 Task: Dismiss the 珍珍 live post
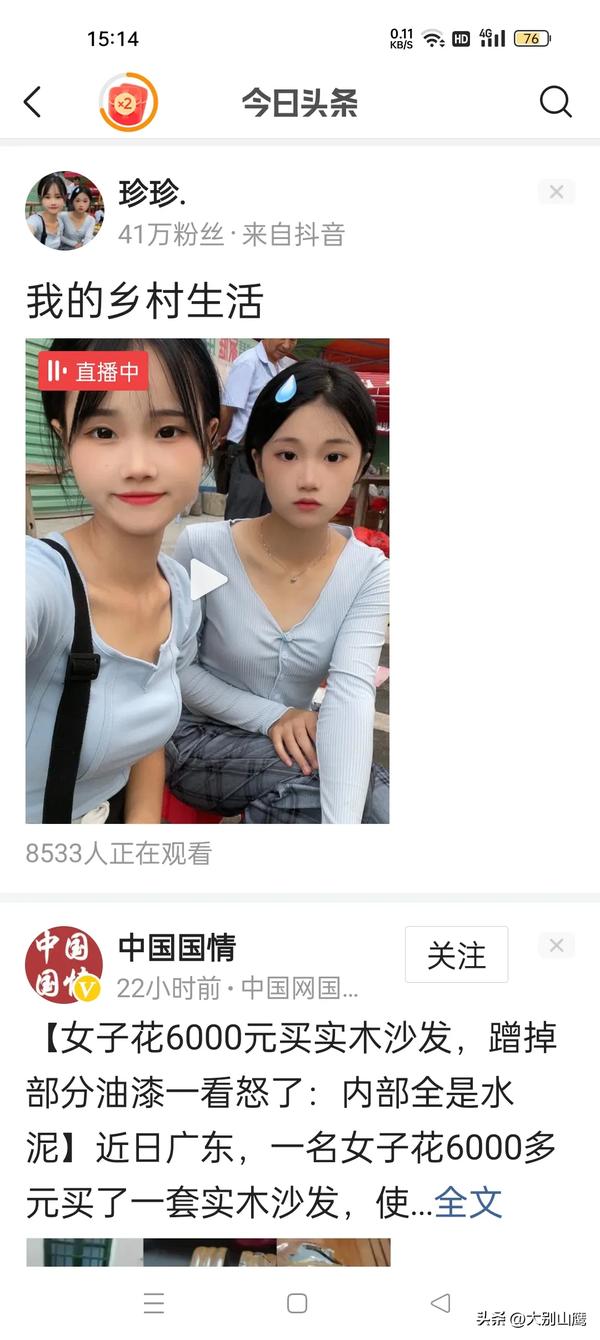[557, 192]
